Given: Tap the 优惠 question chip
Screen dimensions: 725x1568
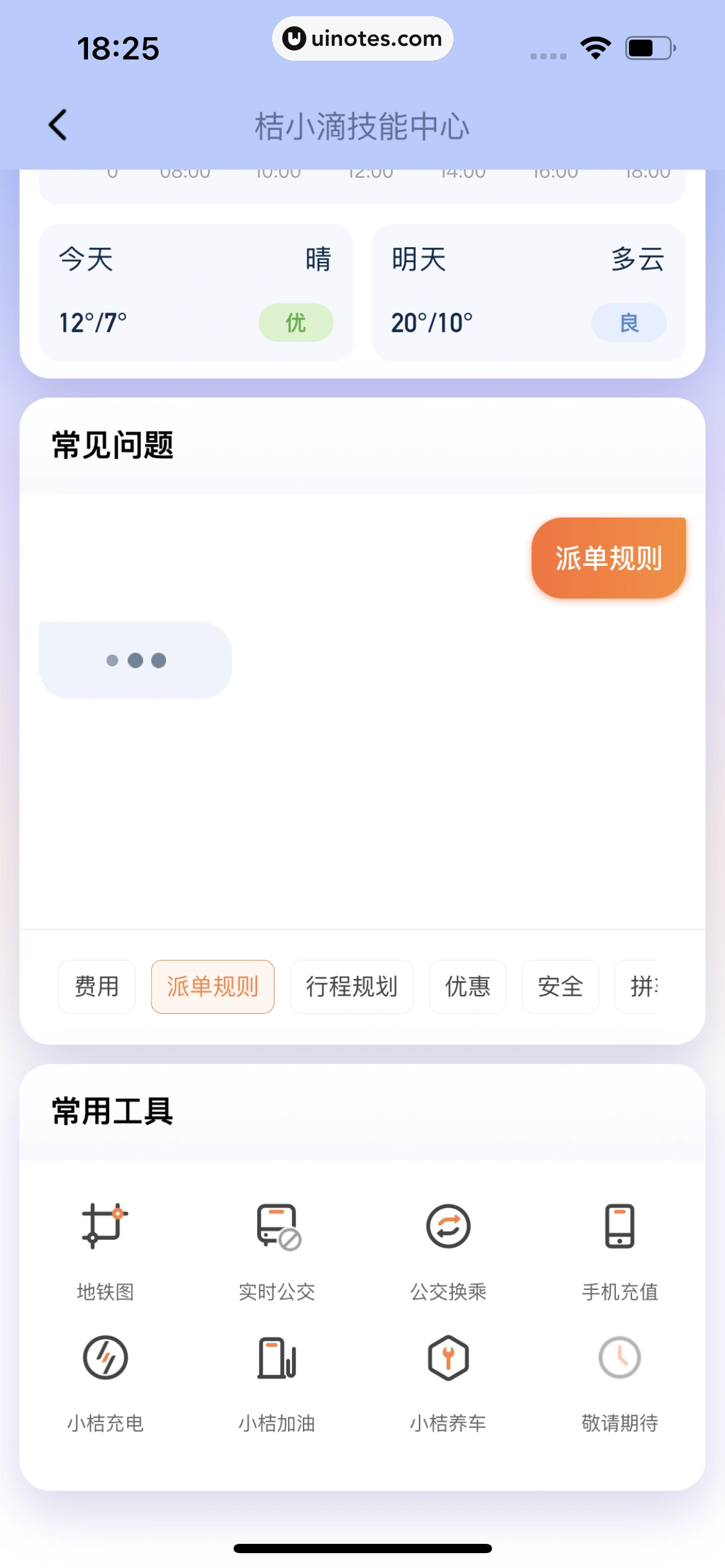Looking at the screenshot, I should point(467,987).
